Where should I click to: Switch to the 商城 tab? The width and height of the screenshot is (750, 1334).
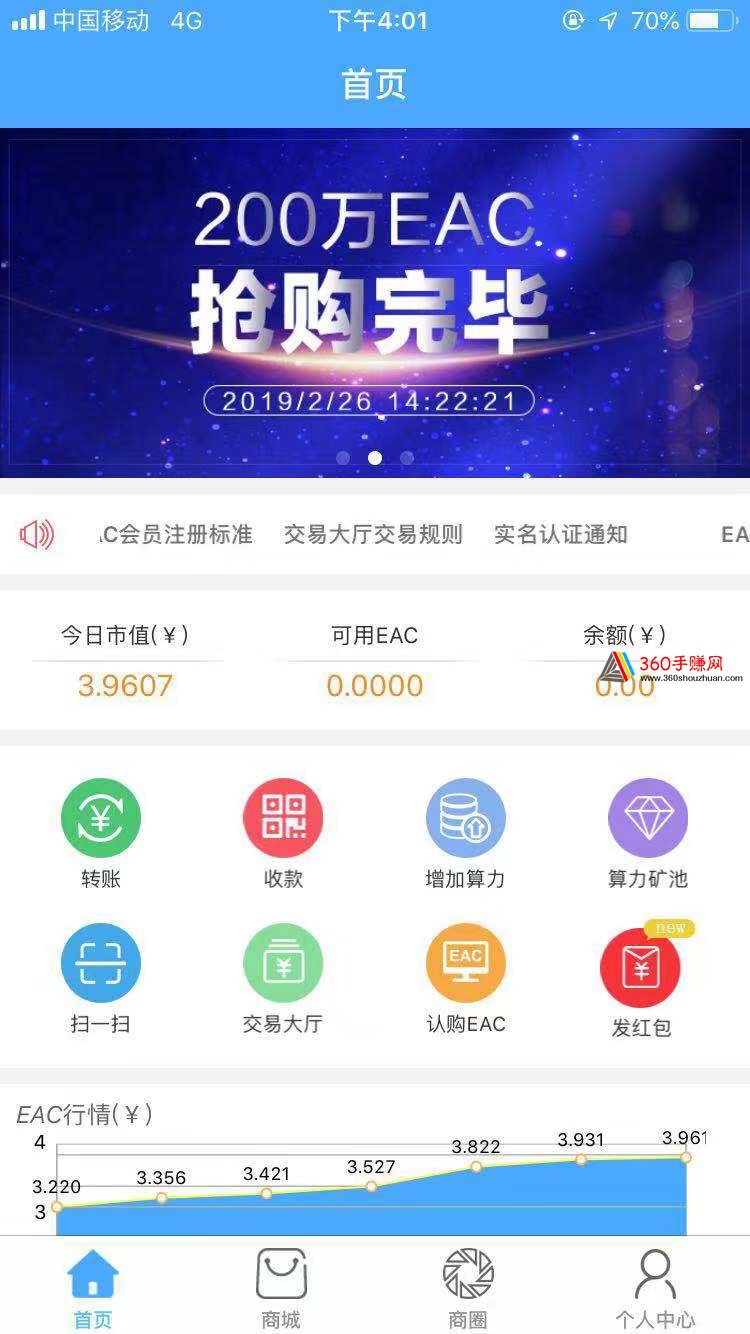click(281, 1288)
